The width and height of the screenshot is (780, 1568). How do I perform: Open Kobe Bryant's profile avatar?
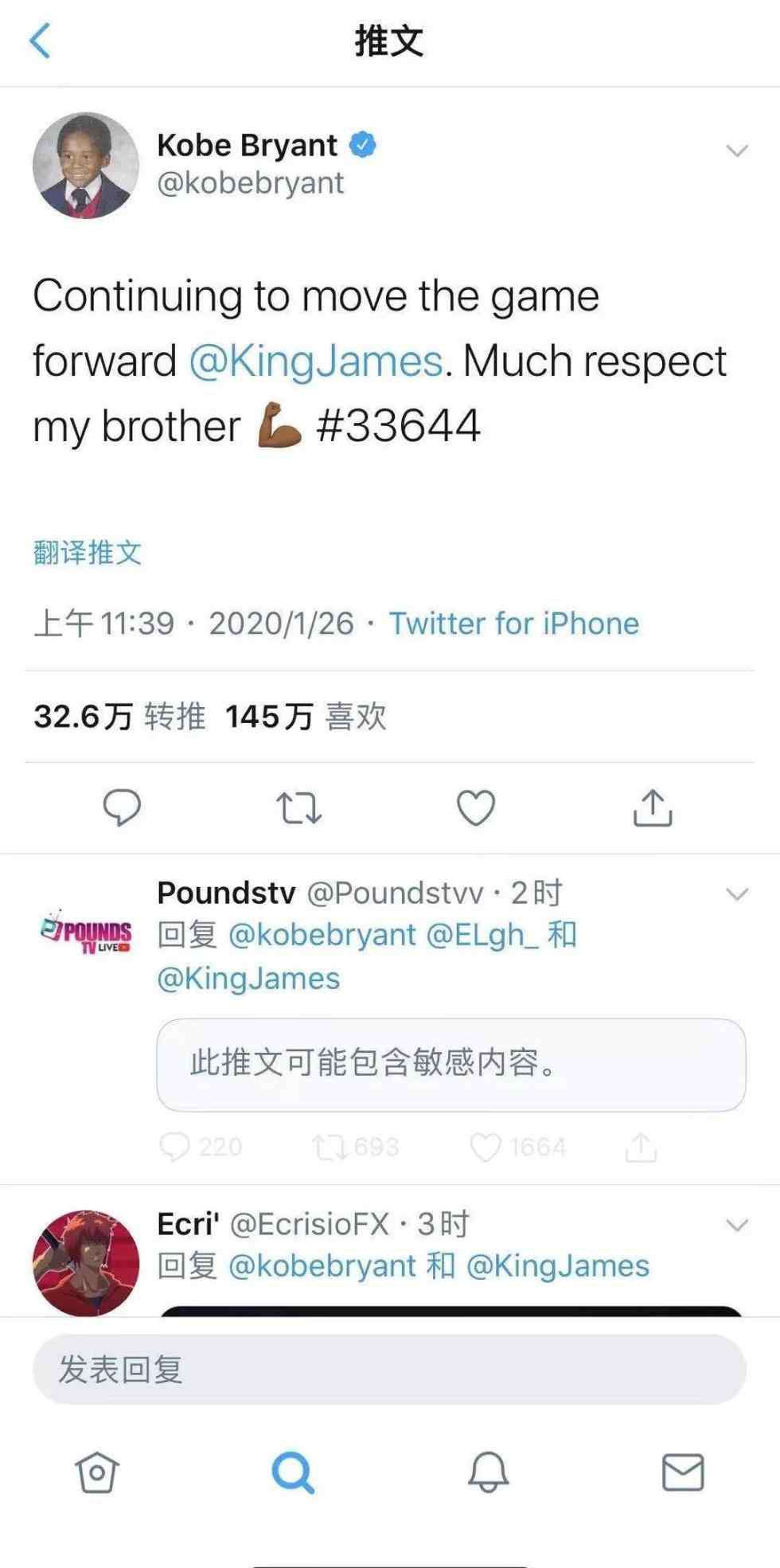85,165
